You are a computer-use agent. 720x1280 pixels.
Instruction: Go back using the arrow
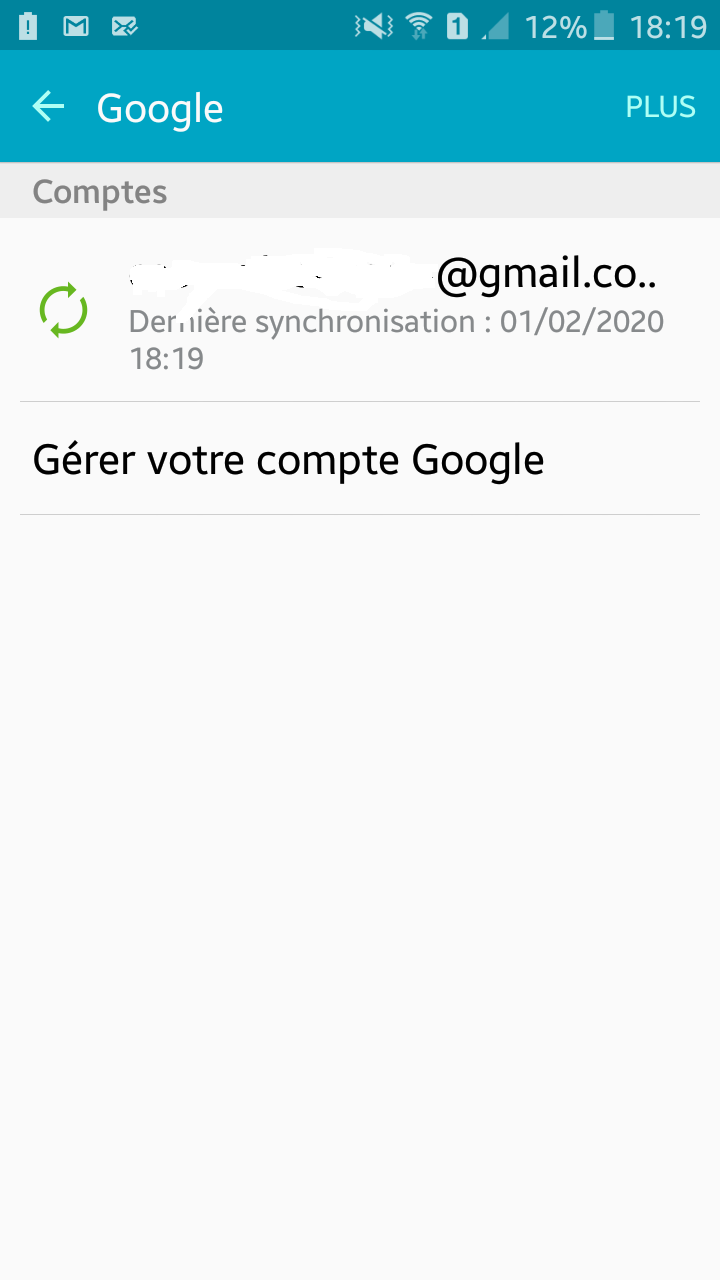48,106
